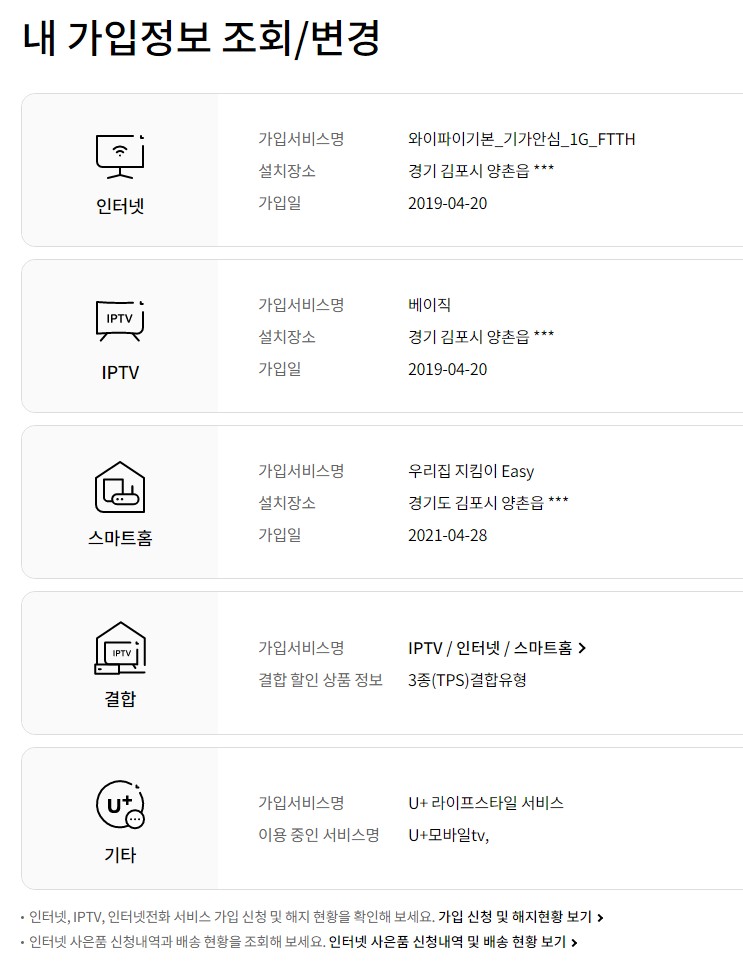Open 가입 신청 및 해지현황 보기 link
The image size is (743, 964).
click(x=519, y=916)
